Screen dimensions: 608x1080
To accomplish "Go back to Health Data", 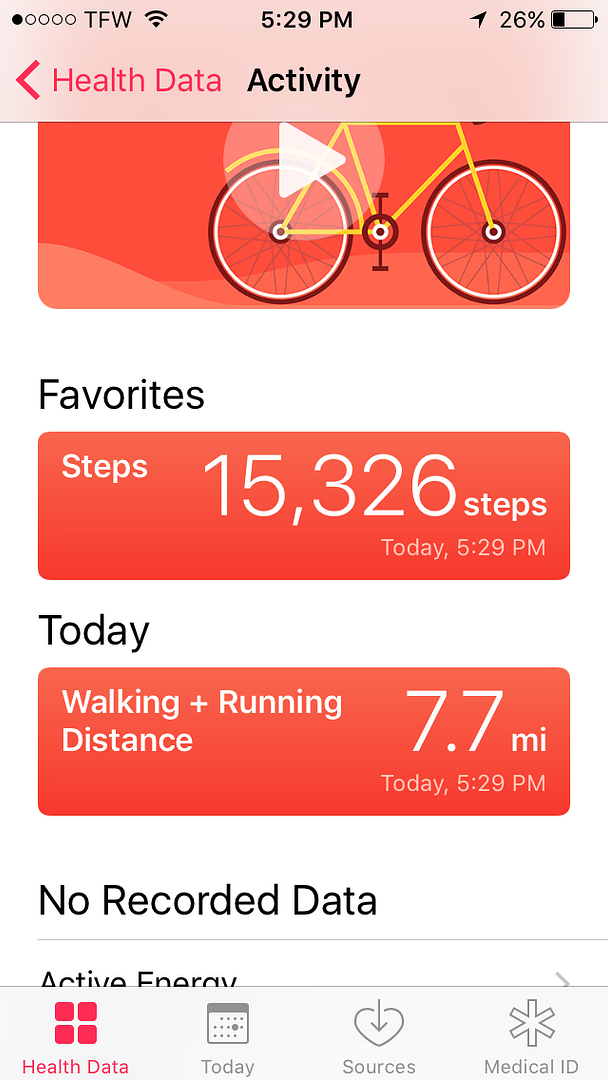I will (118, 81).
